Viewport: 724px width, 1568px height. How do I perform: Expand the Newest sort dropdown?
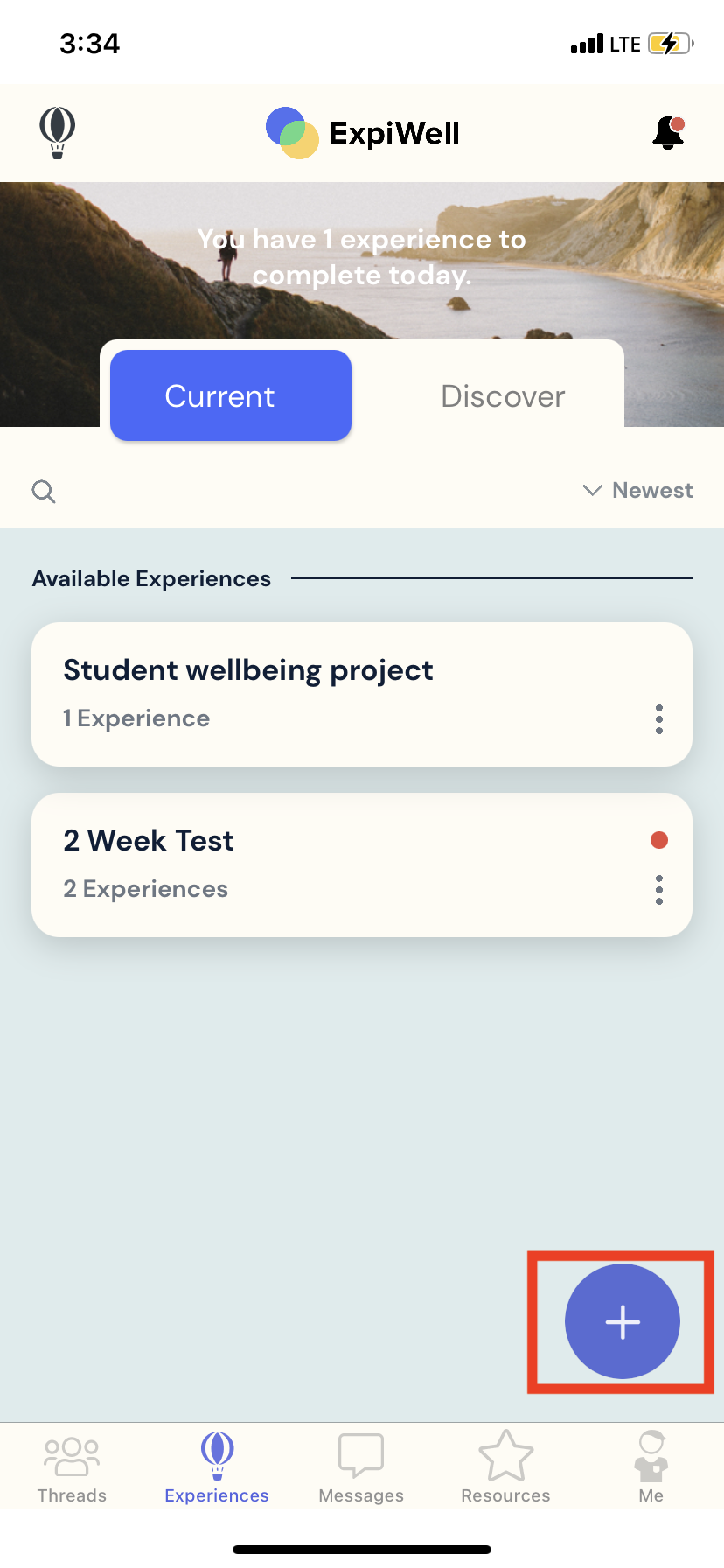pyautogui.click(x=638, y=491)
